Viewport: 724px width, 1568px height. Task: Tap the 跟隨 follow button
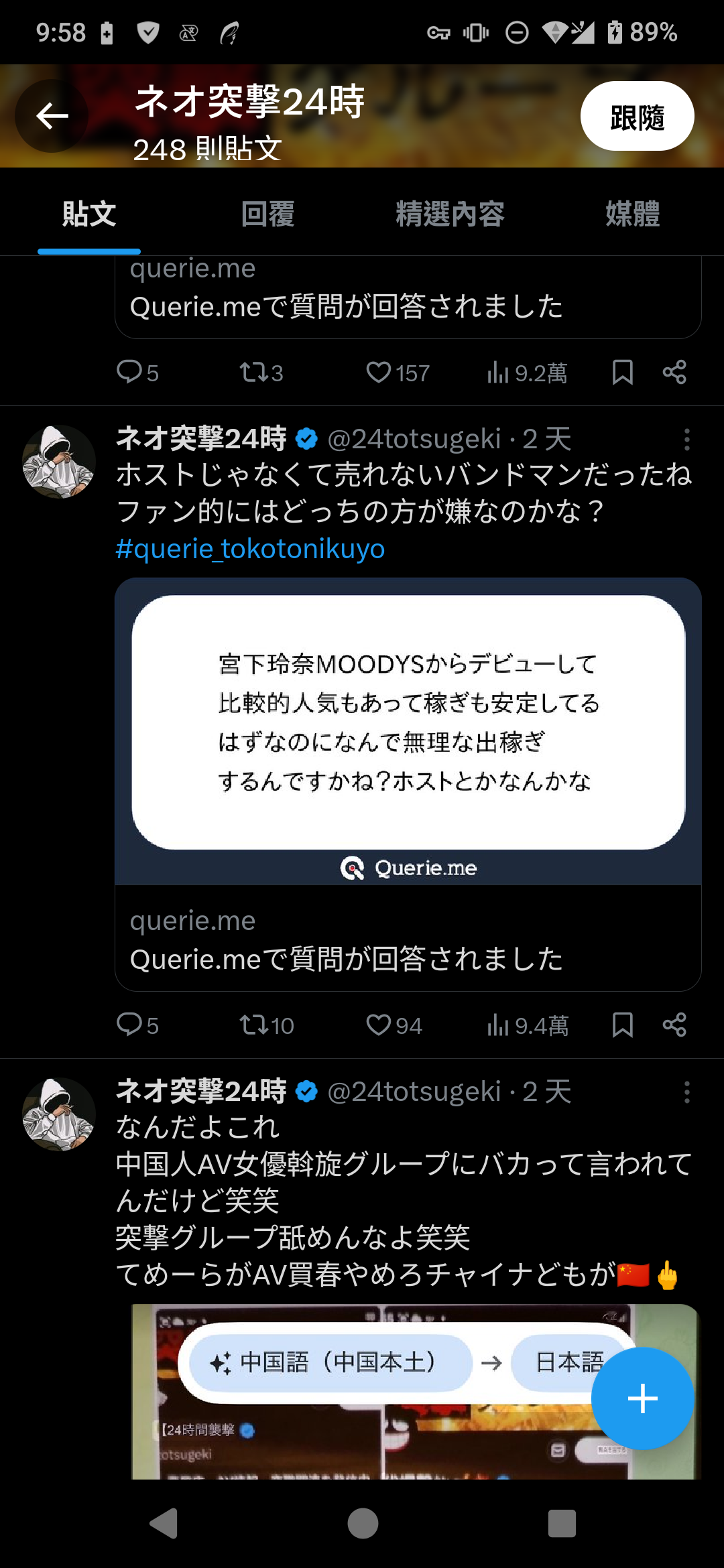tap(636, 117)
